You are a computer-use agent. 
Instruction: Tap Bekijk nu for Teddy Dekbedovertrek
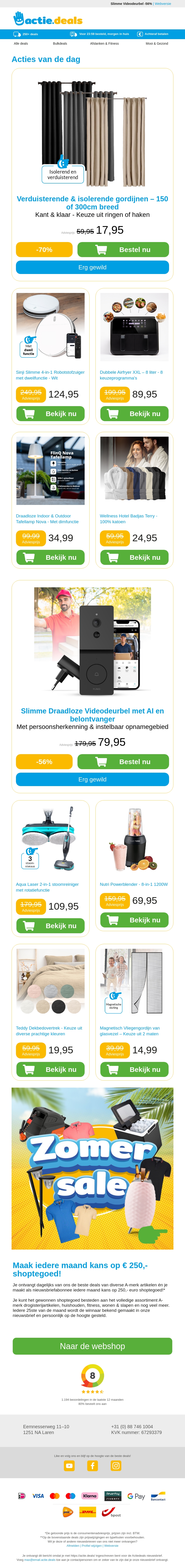50,1070
